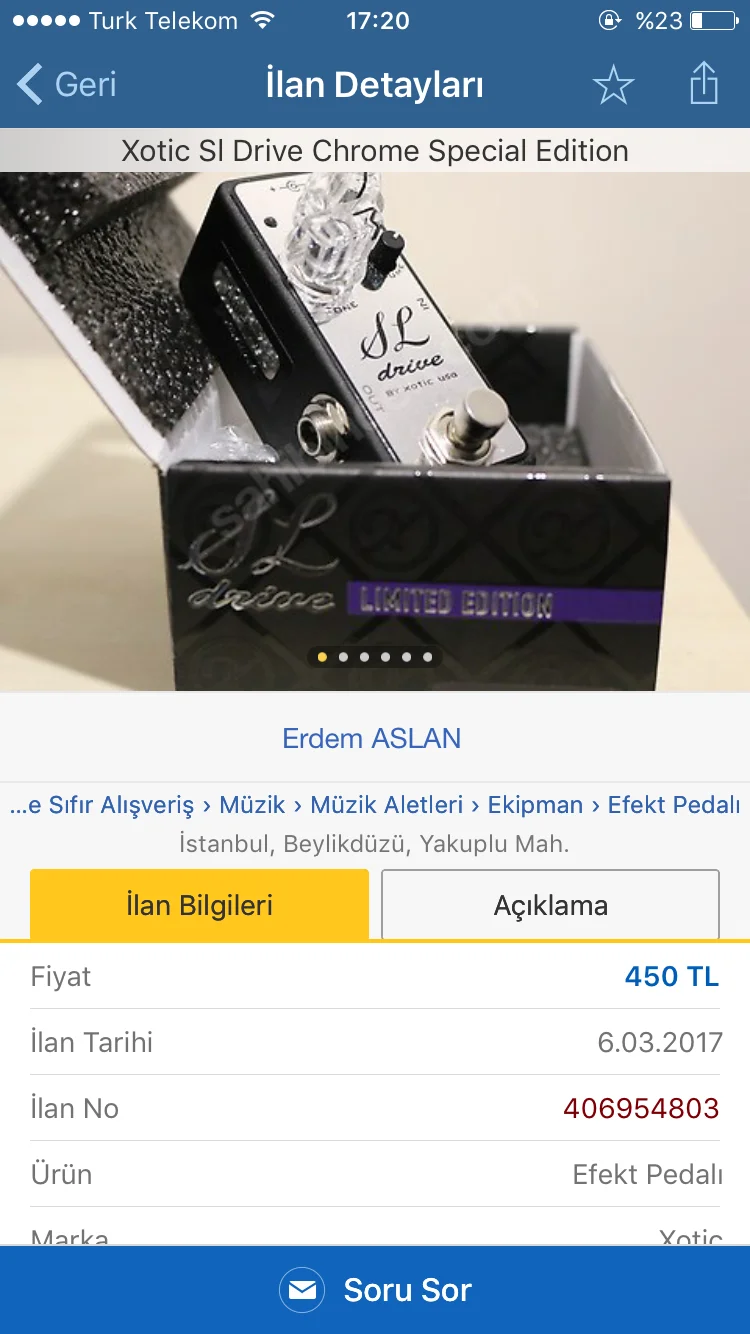Tap Soru Sor to ask the seller
This screenshot has width=750, height=1334.
click(375, 1290)
